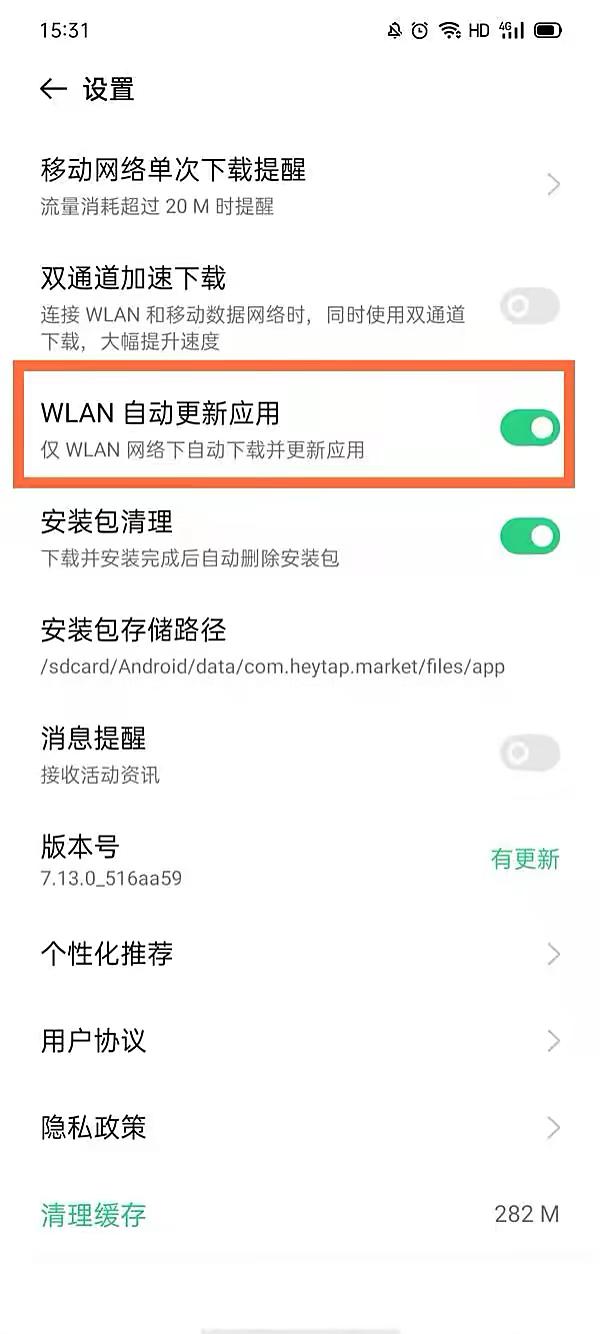The image size is (600, 1334).
Task: Go back using the top arrow
Action: pyautogui.click(x=52, y=89)
